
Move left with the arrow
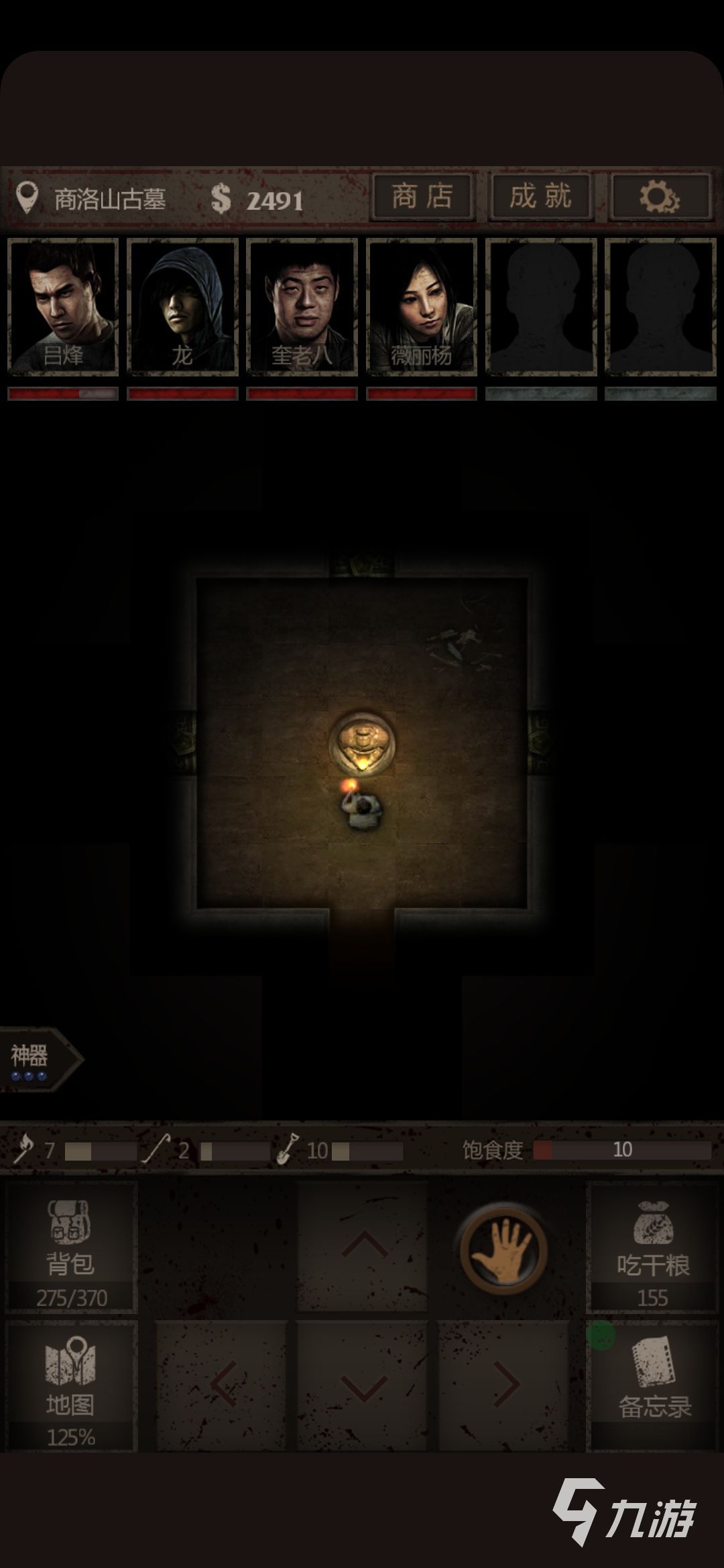(221, 1384)
